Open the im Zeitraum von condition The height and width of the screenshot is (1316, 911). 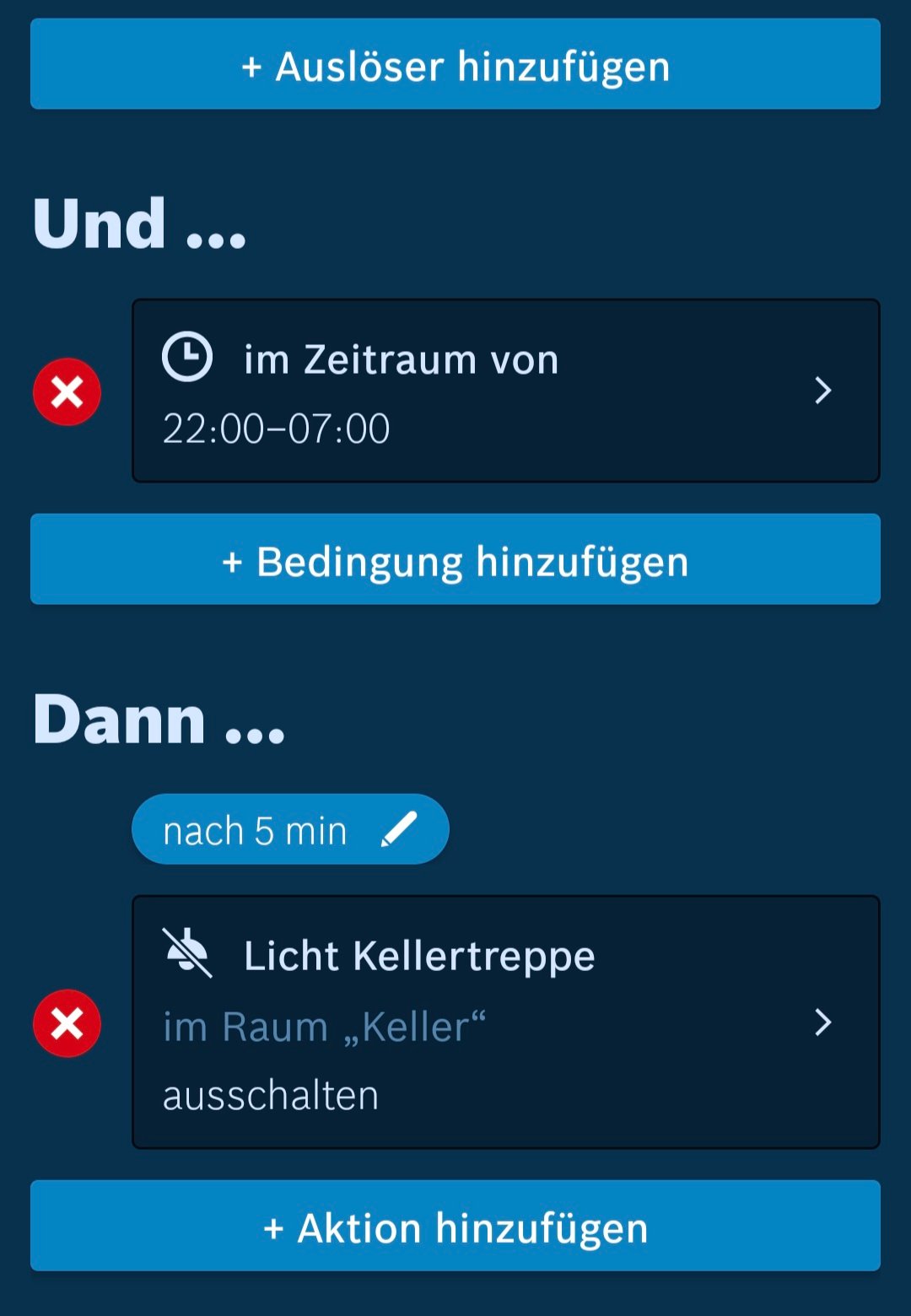[x=505, y=391]
